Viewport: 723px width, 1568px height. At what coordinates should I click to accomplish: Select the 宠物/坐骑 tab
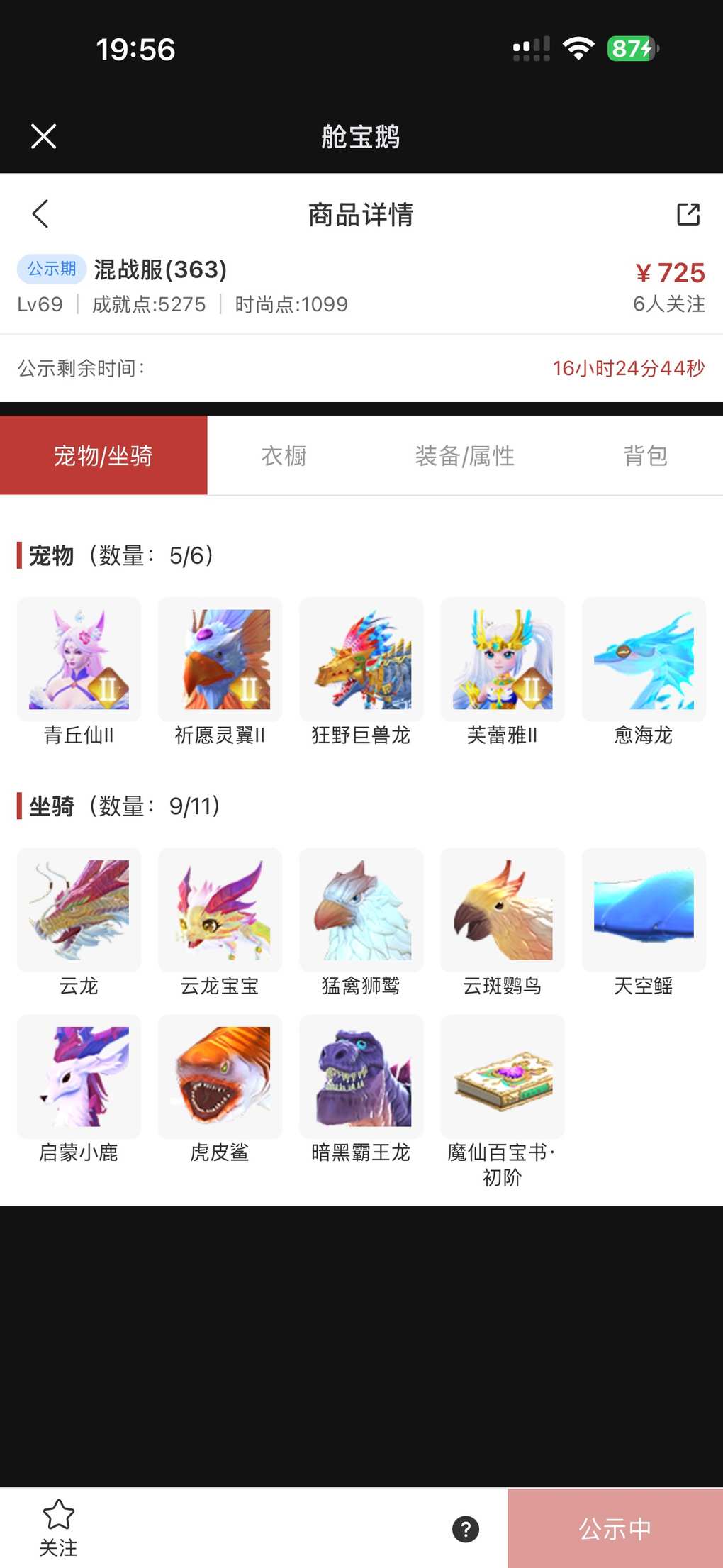coord(103,455)
